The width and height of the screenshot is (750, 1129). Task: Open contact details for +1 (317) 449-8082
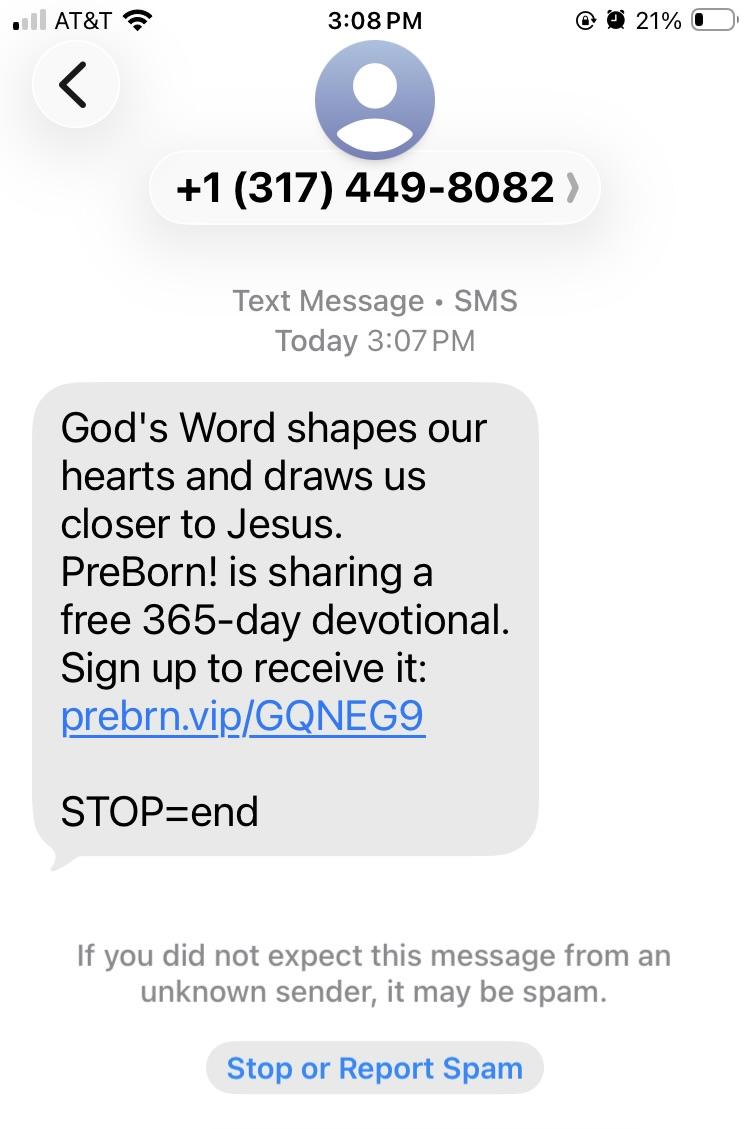[374, 188]
